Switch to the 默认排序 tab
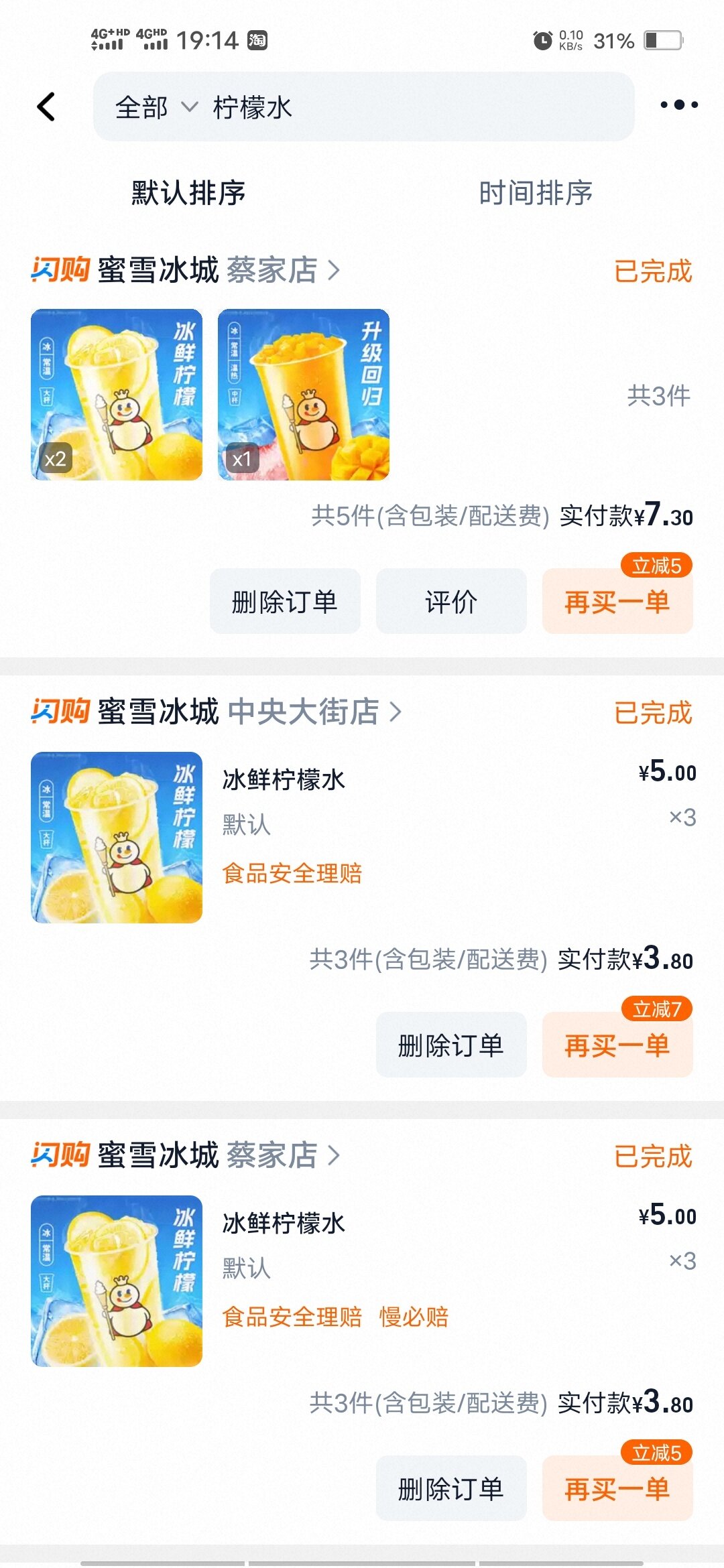The image size is (724, 1568). pos(188,193)
